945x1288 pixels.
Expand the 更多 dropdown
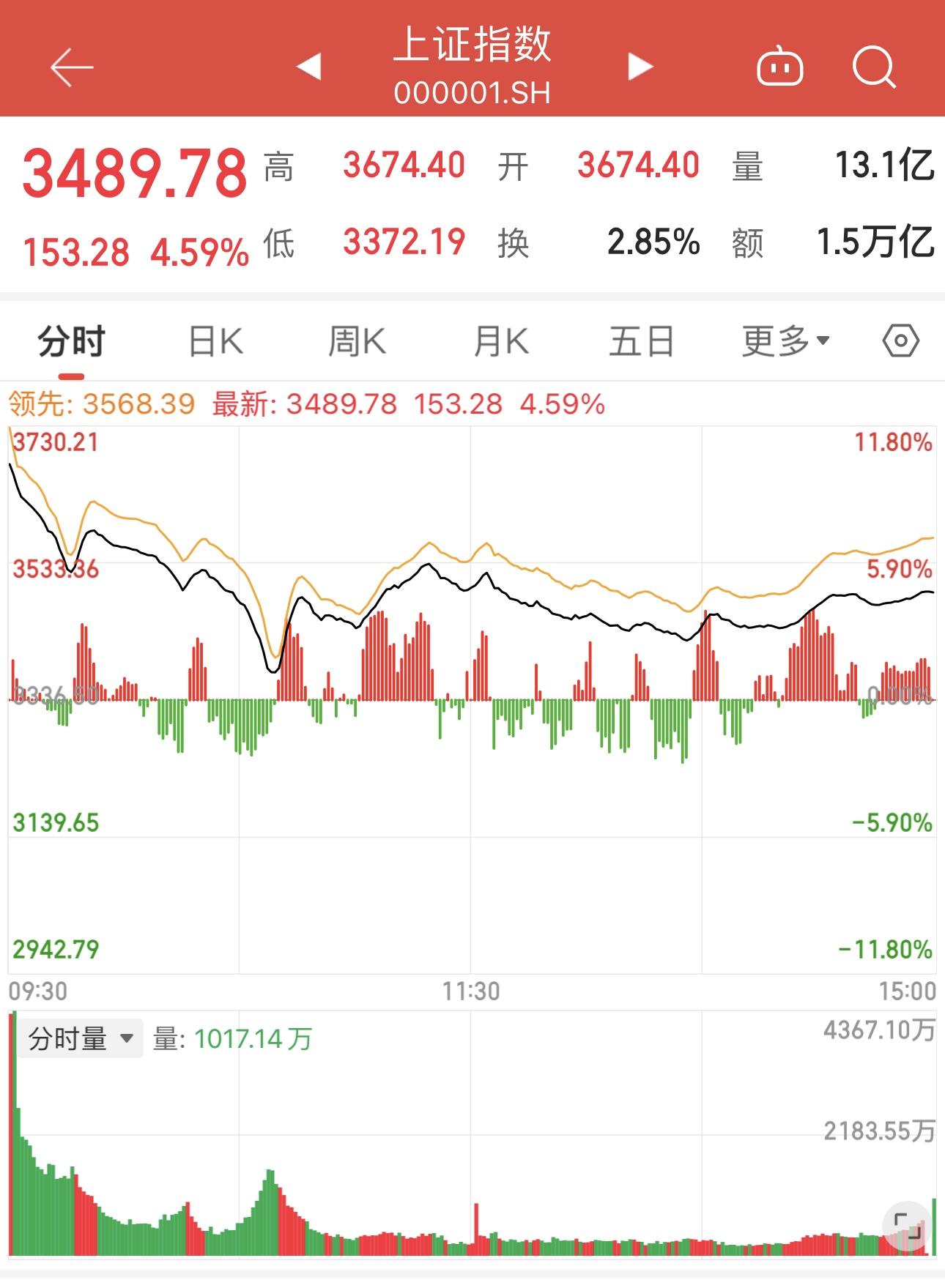785,342
